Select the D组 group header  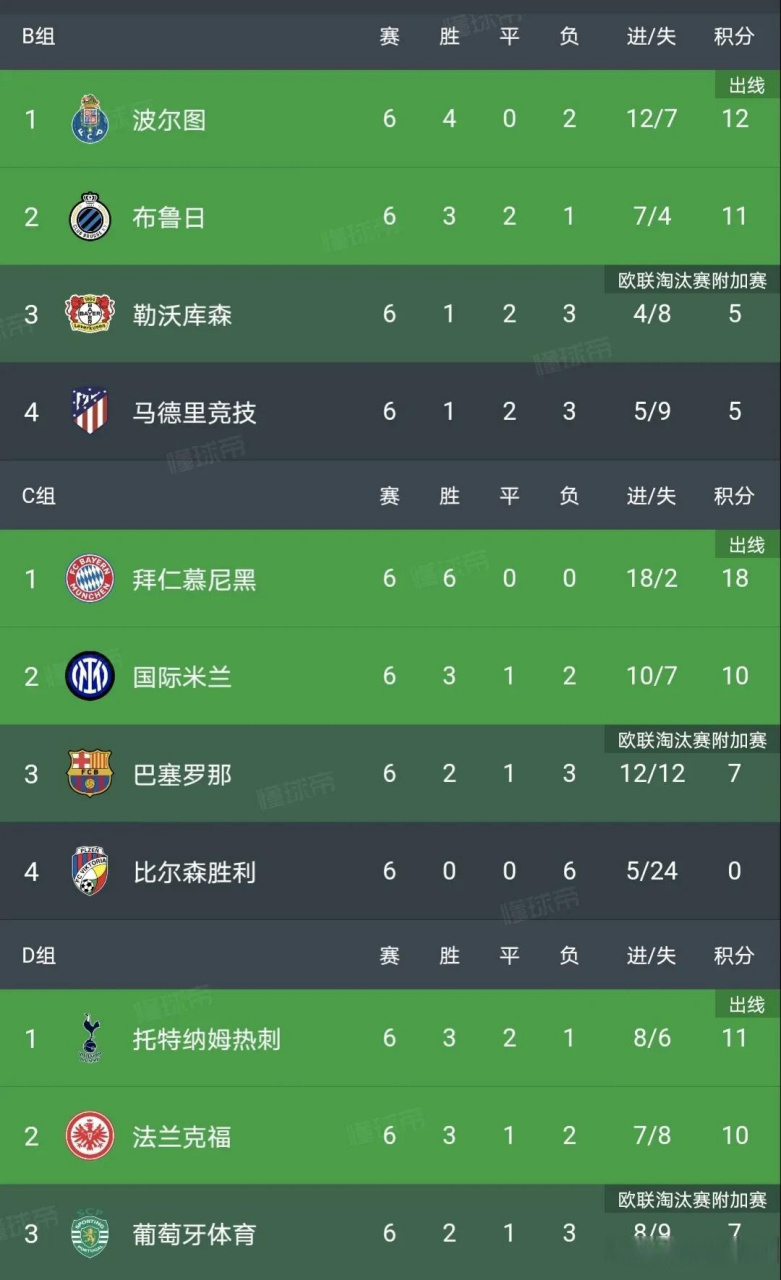tap(38, 956)
